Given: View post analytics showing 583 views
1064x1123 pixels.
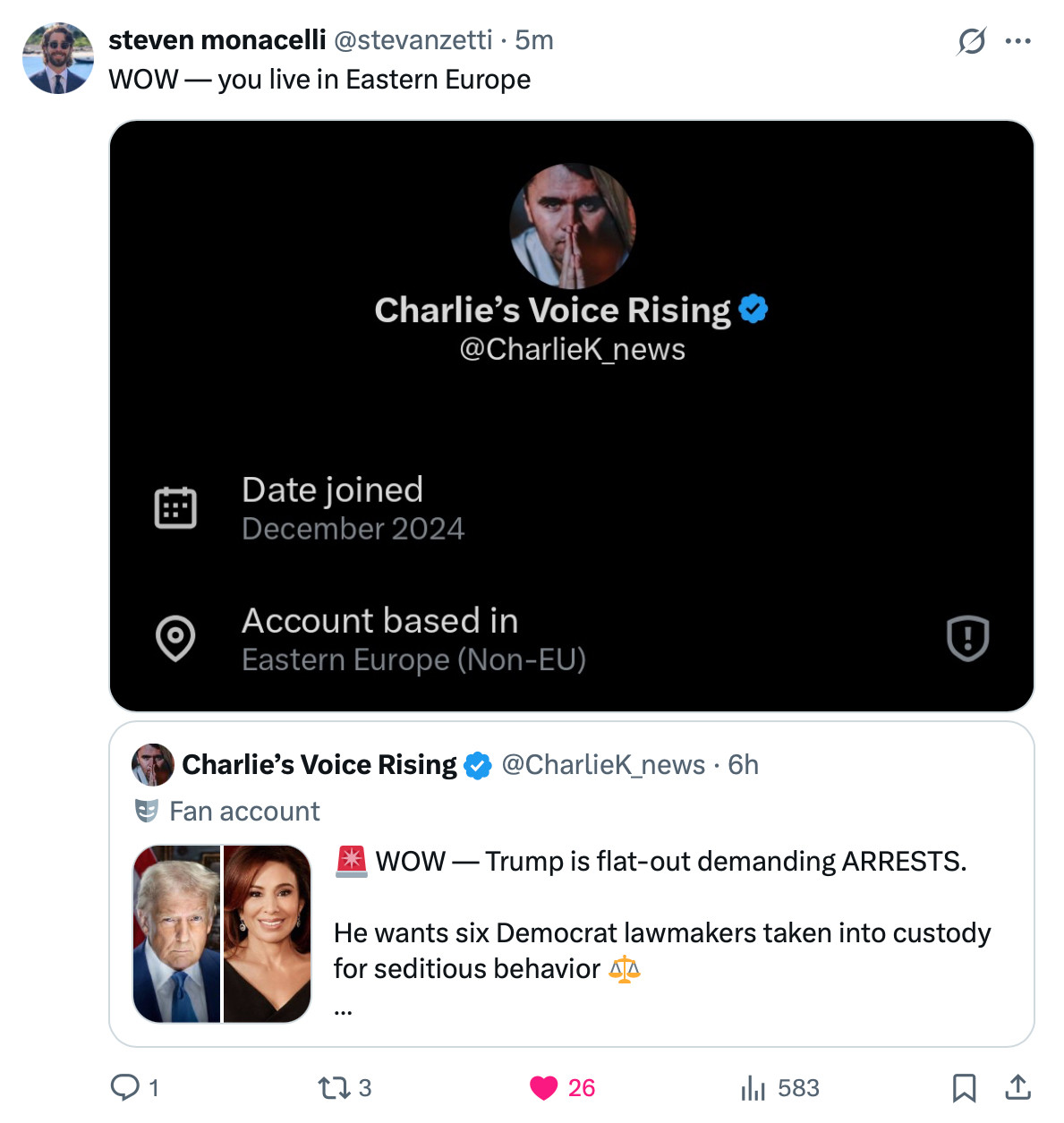Looking at the screenshot, I should click(753, 1087).
